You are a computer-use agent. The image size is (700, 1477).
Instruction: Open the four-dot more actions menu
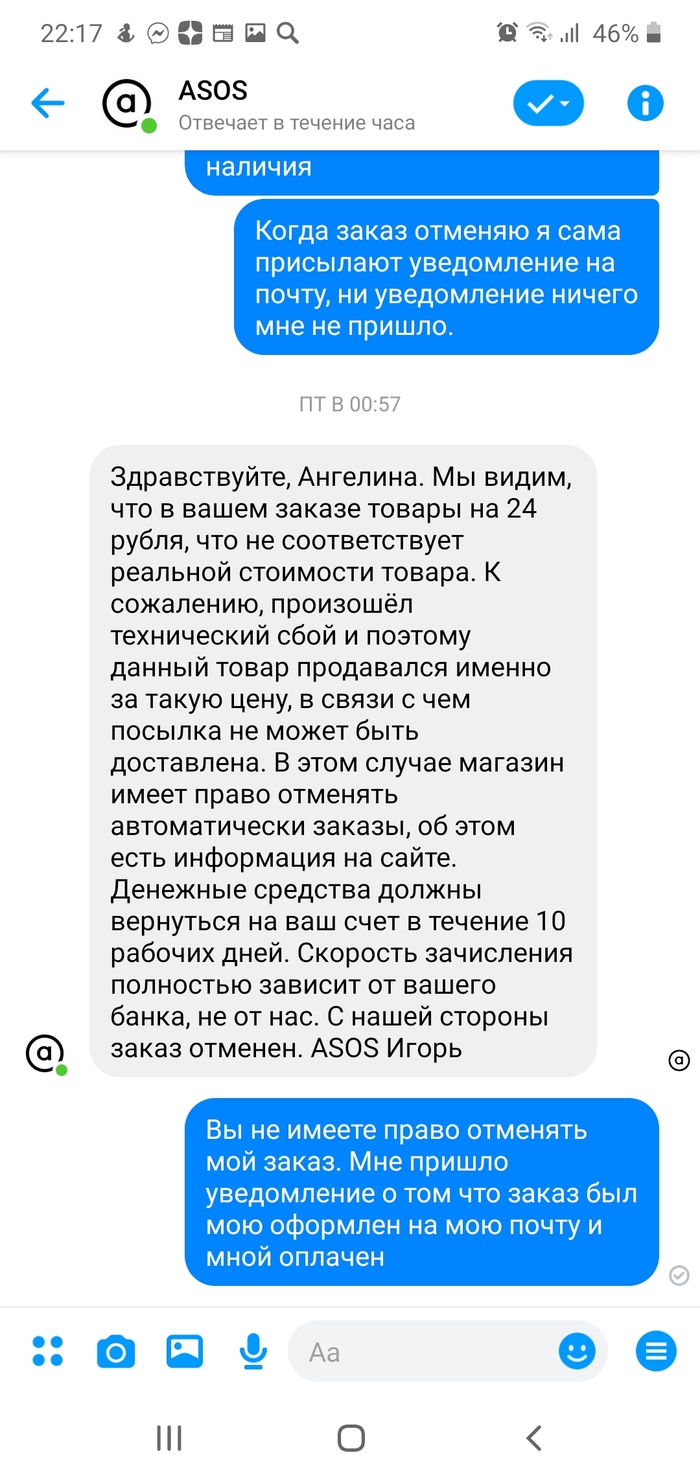[47, 1351]
